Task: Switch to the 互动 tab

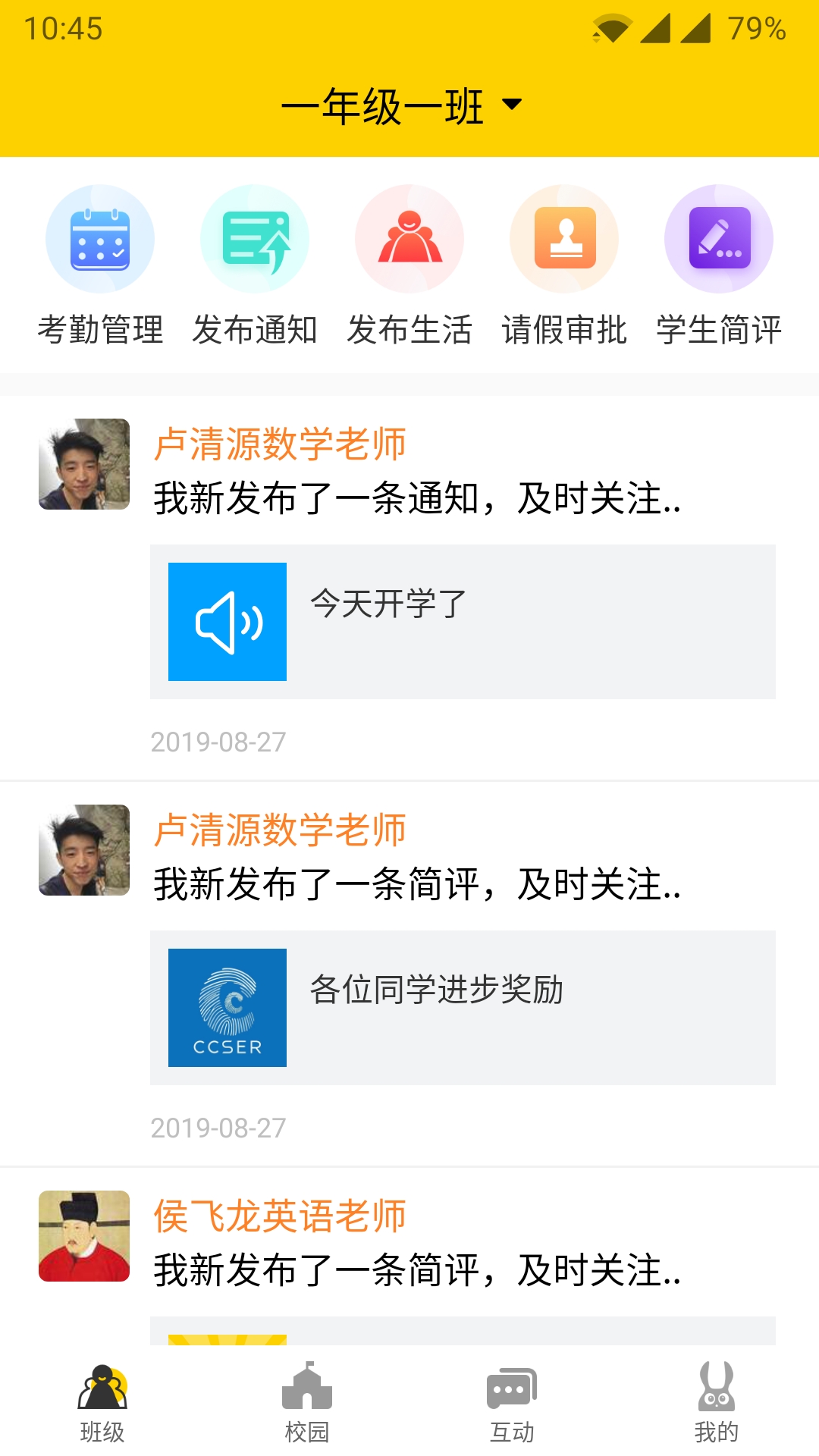Action: point(512,1402)
